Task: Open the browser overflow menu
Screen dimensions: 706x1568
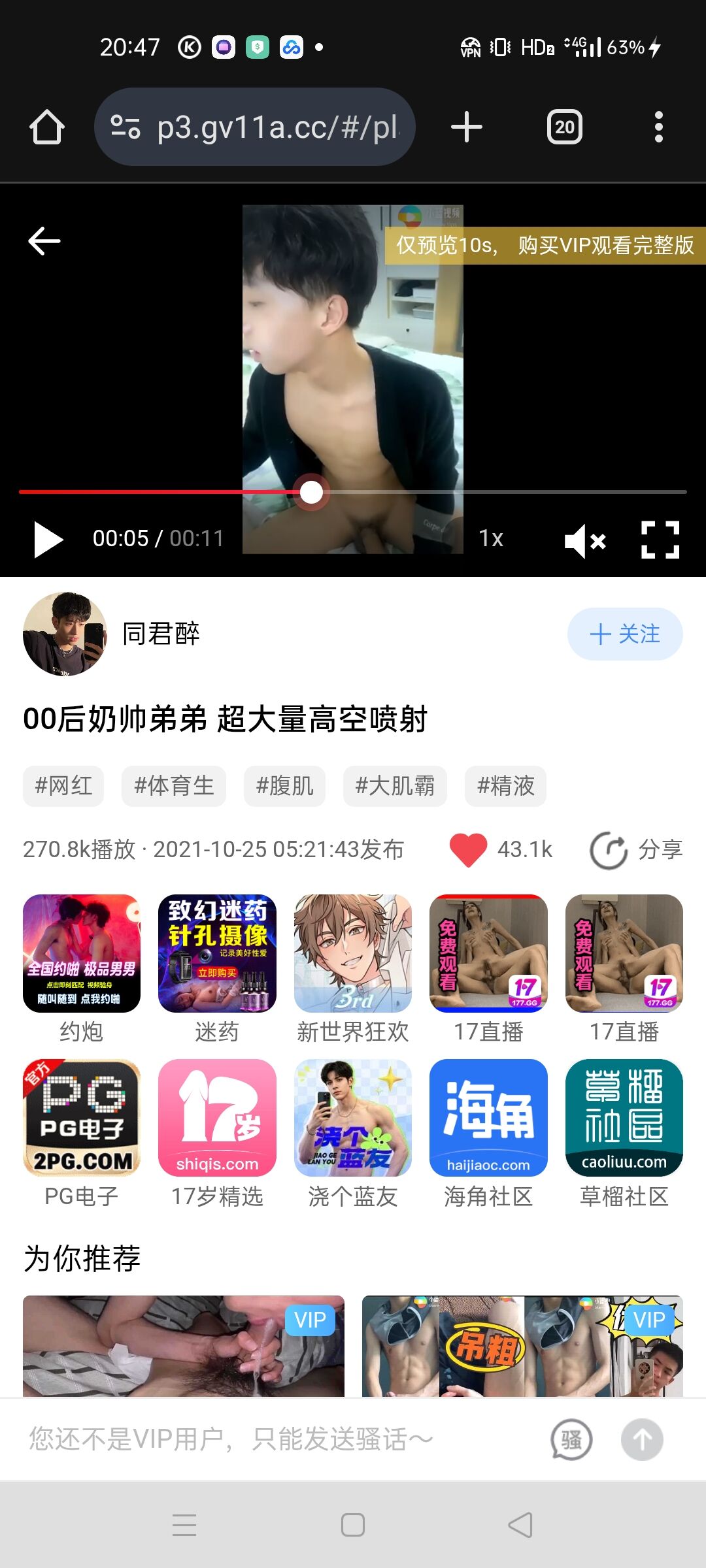Action: point(659,127)
